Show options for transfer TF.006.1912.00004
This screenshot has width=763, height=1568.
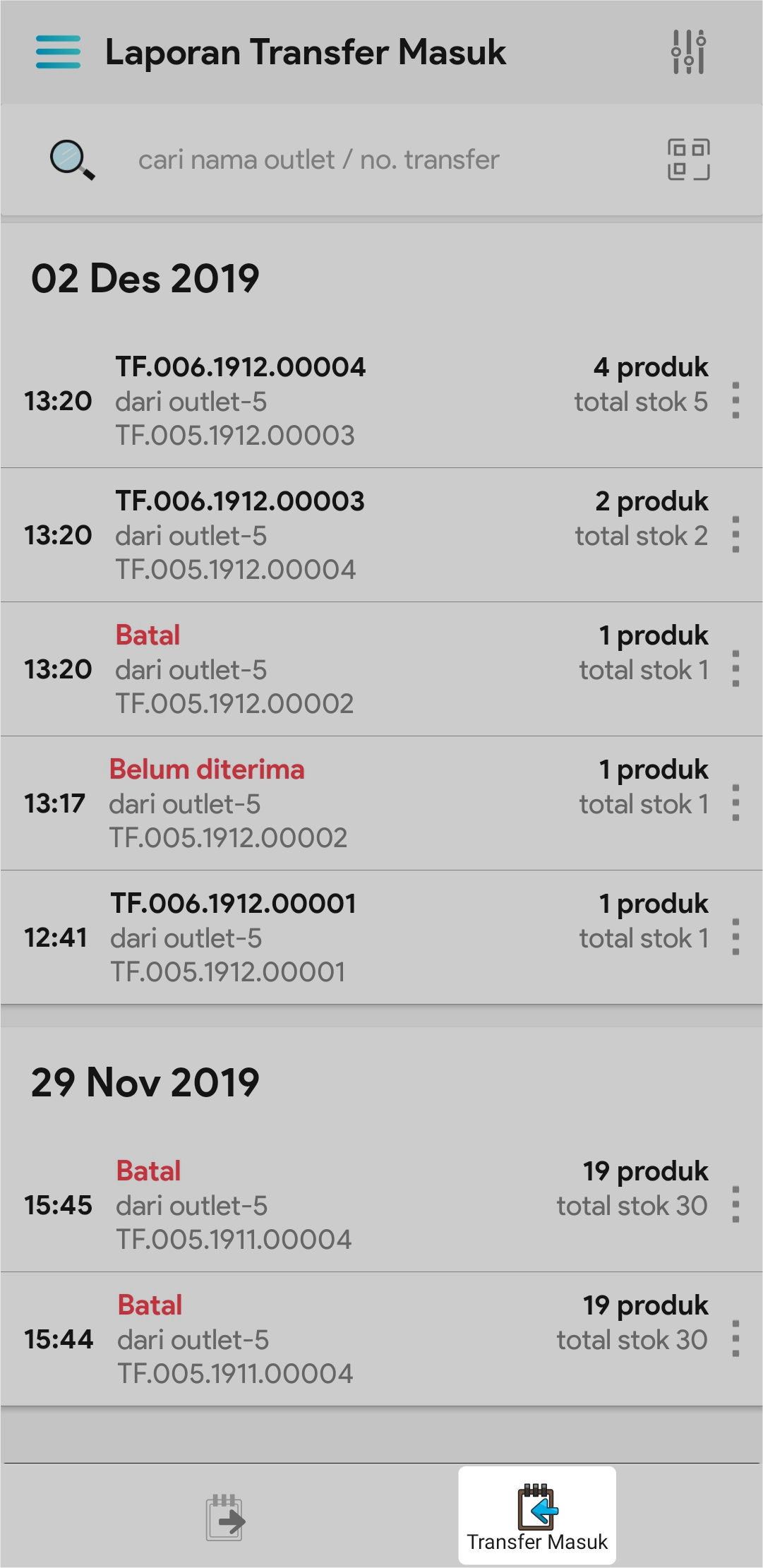click(x=735, y=401)
